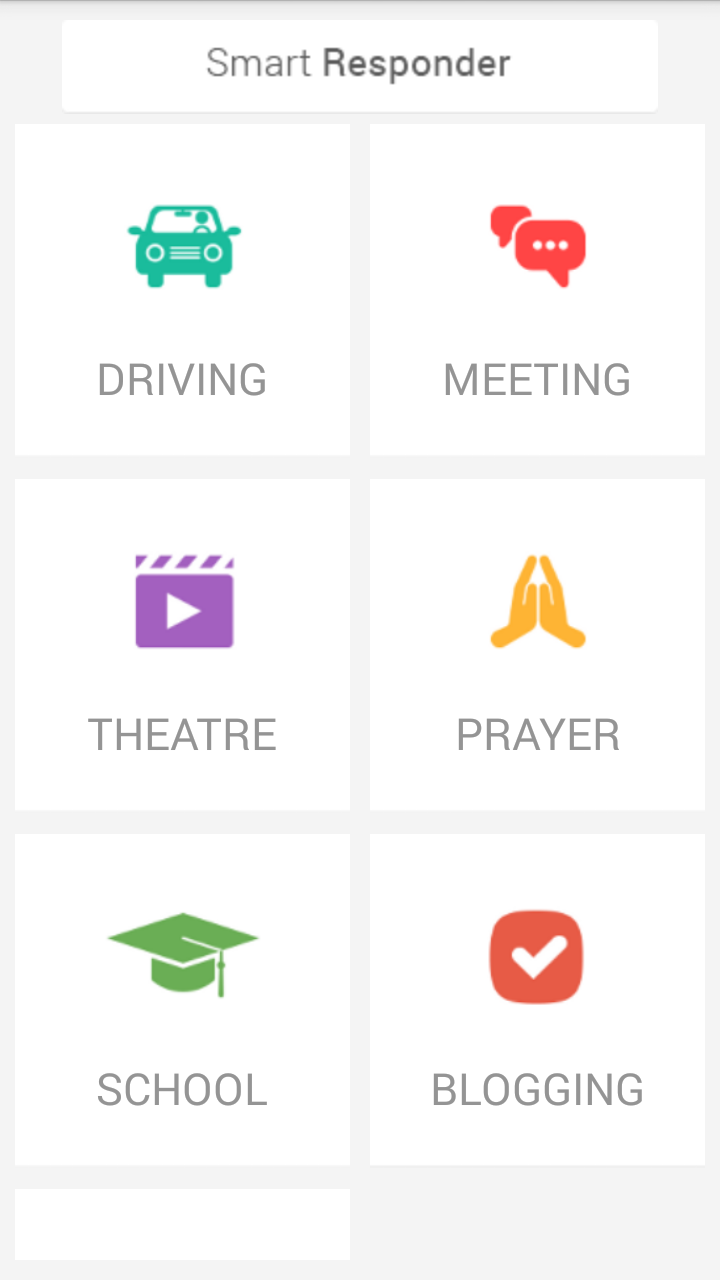Select the Driving mode tile
720x1280 pixels.
(x=182, y=289)
